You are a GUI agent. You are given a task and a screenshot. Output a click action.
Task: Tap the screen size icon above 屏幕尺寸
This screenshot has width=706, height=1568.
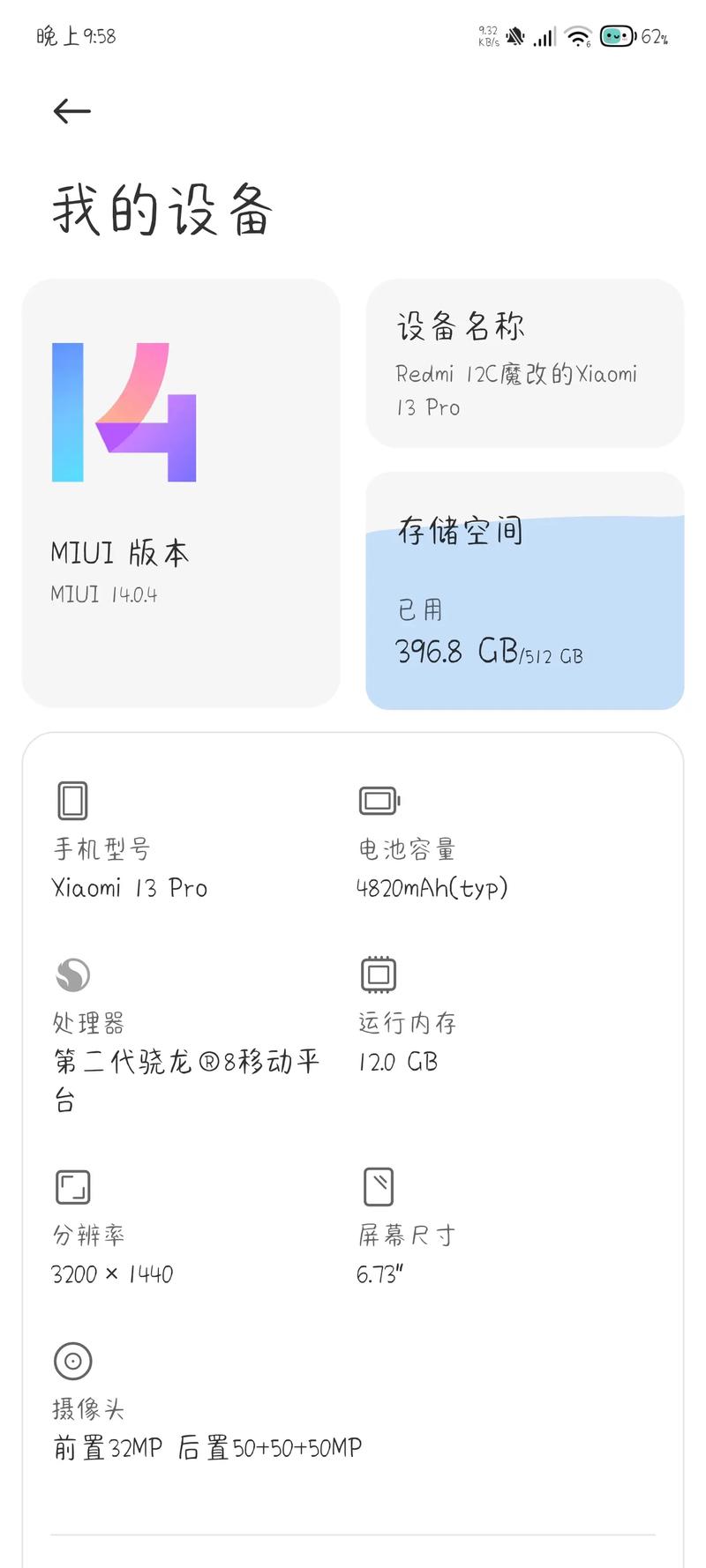pos(379,1186)
